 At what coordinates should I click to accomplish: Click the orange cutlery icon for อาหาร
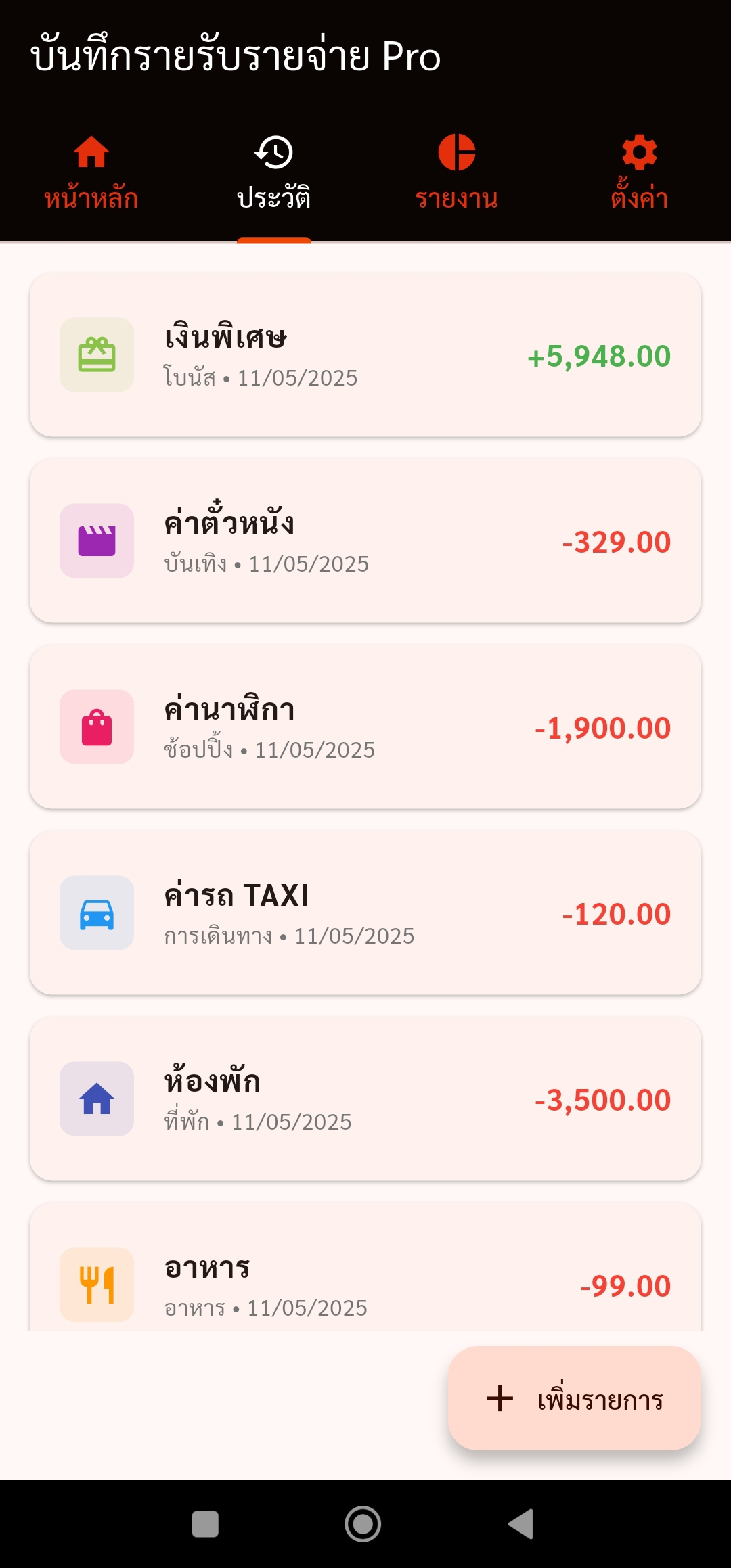(x=97, y=1284)
